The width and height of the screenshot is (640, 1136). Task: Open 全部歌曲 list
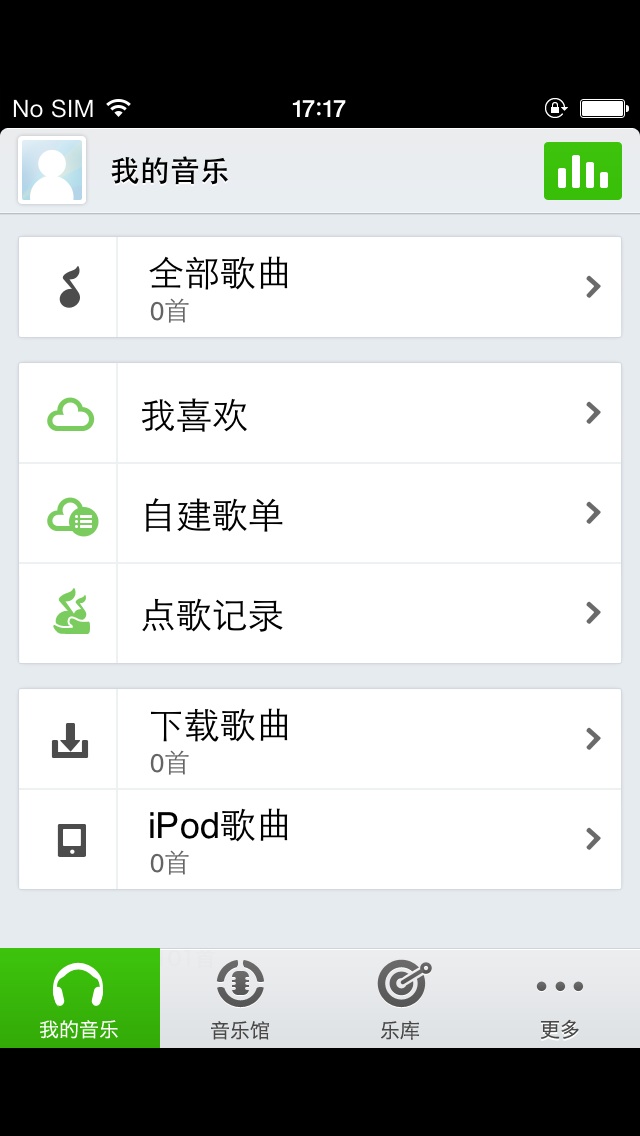point(320,287)
